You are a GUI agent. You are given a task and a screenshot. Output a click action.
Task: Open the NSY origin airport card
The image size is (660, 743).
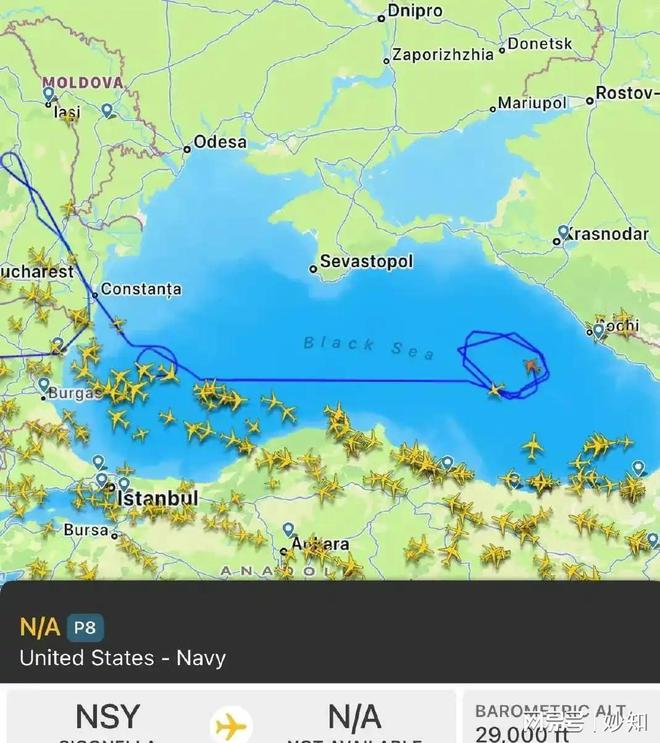[108, 718]
